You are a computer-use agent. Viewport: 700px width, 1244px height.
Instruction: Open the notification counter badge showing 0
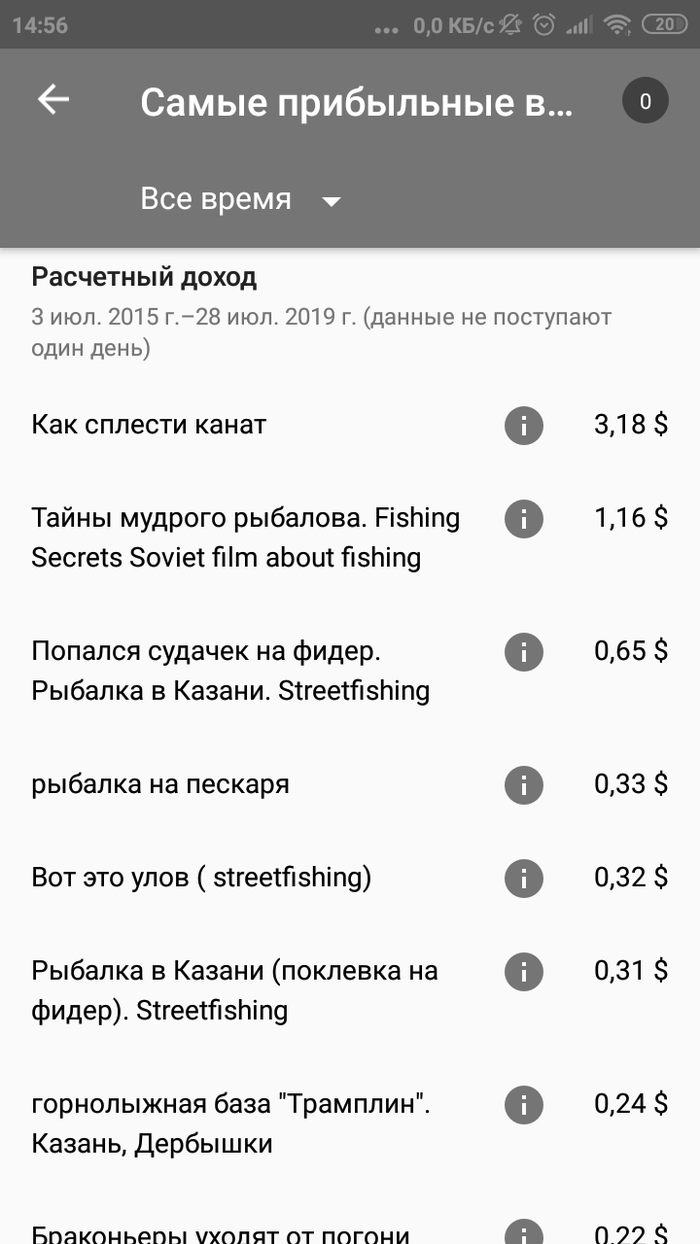click(x=645, y=101)
